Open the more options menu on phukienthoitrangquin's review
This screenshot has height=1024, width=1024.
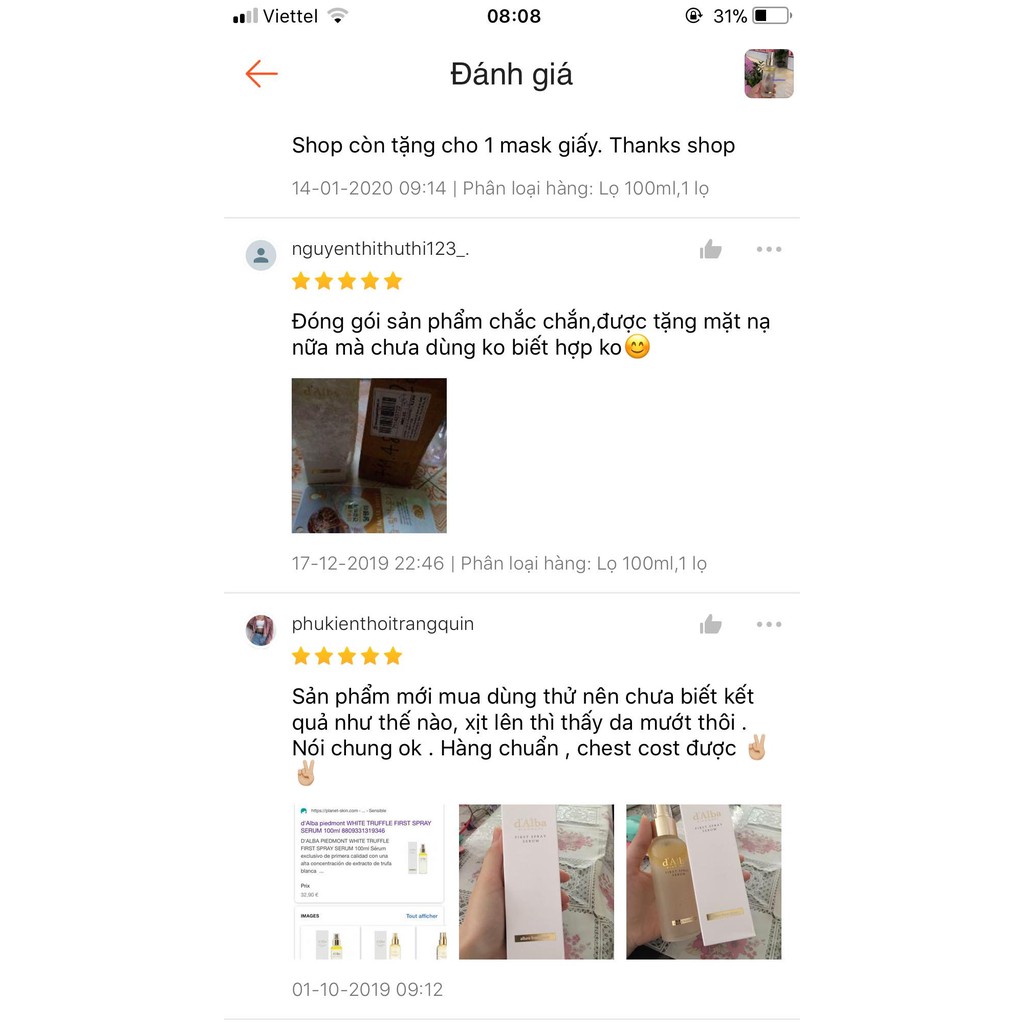coord(769,624)
